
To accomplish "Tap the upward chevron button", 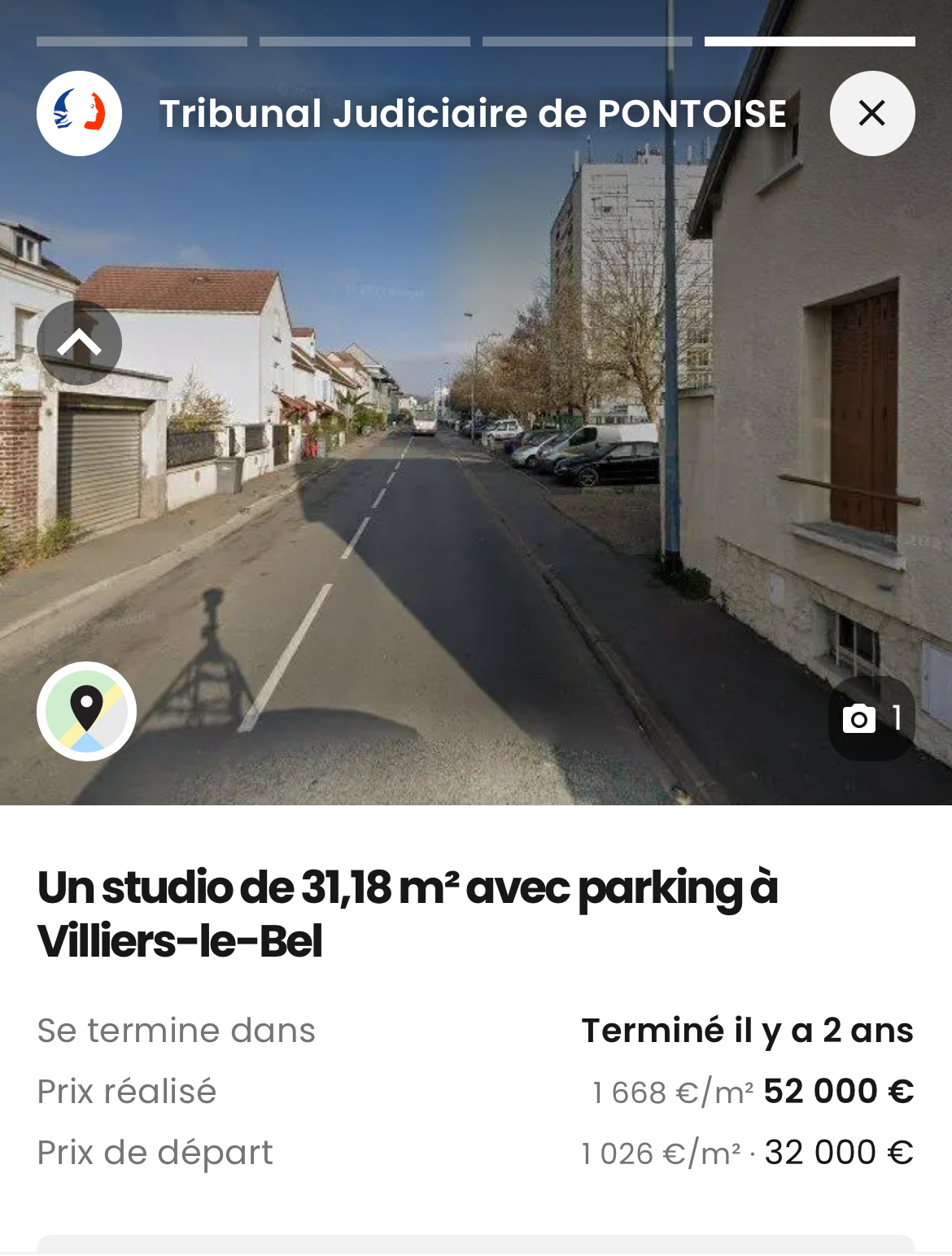I will click(x=80, y=342).
